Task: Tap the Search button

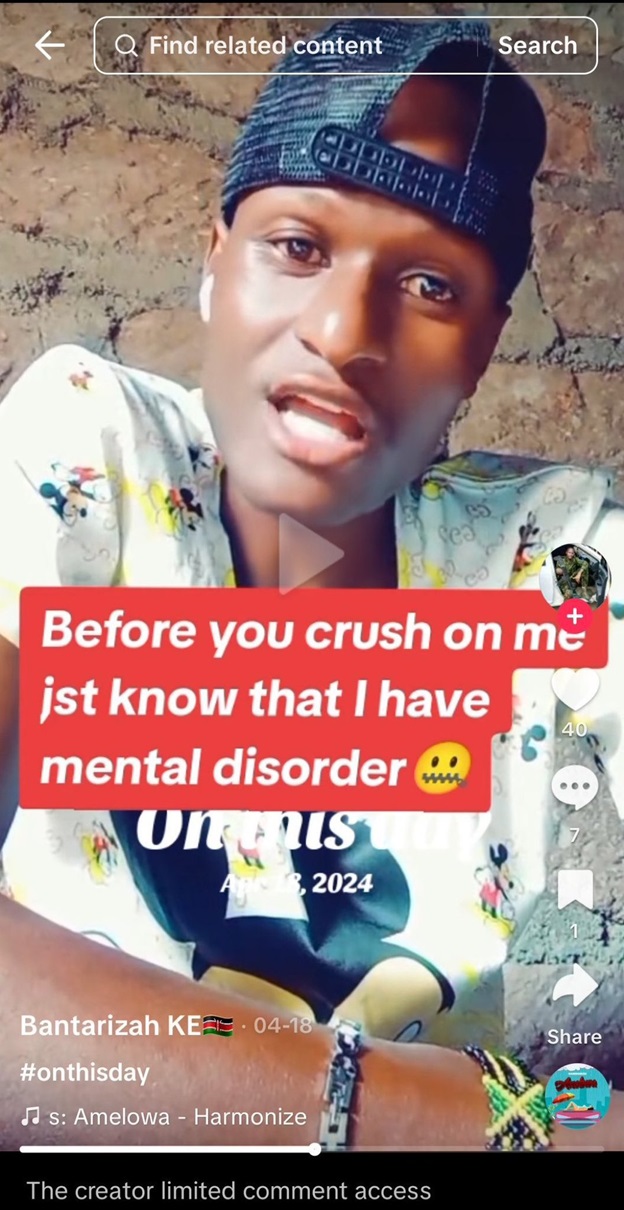Action: [537, 46]
